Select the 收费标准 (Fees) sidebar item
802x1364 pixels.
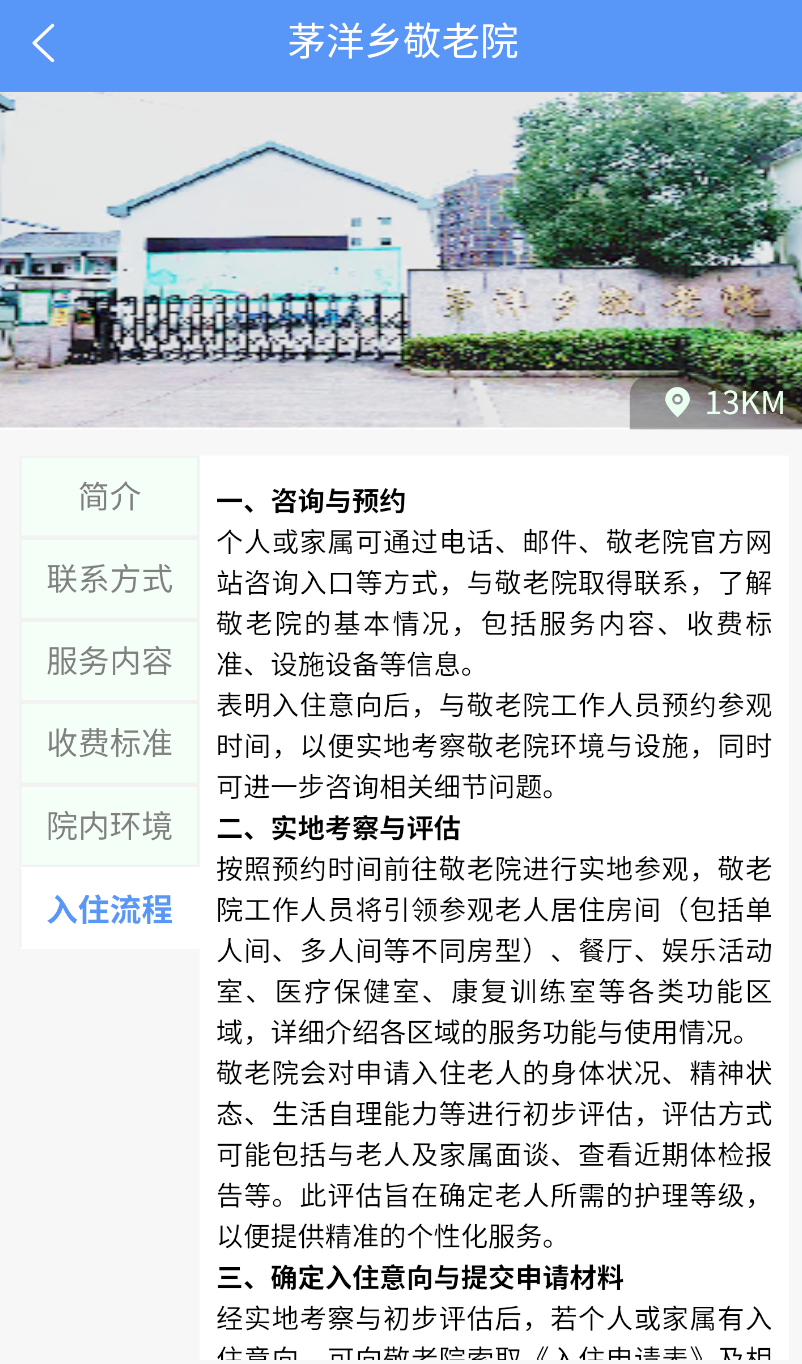[108, 743]
